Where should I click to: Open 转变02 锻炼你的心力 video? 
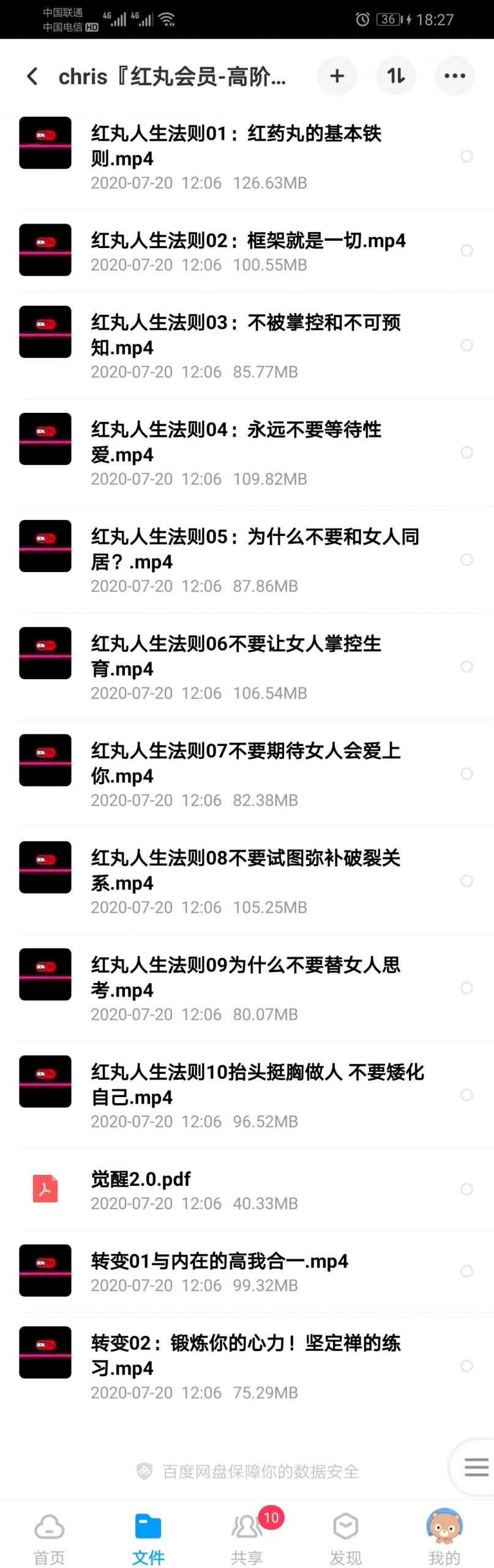[x=245, y=1355]
